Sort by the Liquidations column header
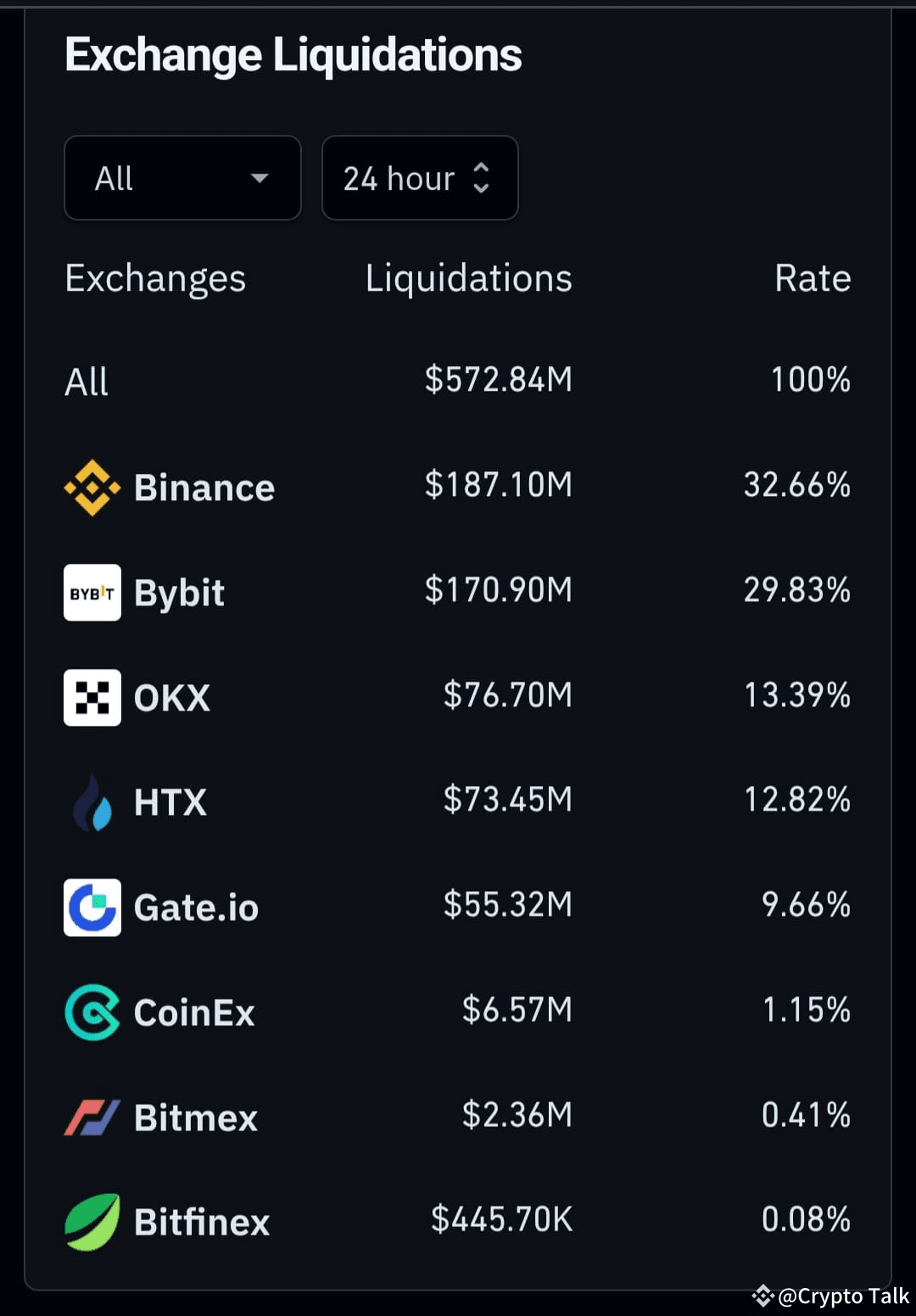This screenshot has width=916, height=1316. click(468, 277)
